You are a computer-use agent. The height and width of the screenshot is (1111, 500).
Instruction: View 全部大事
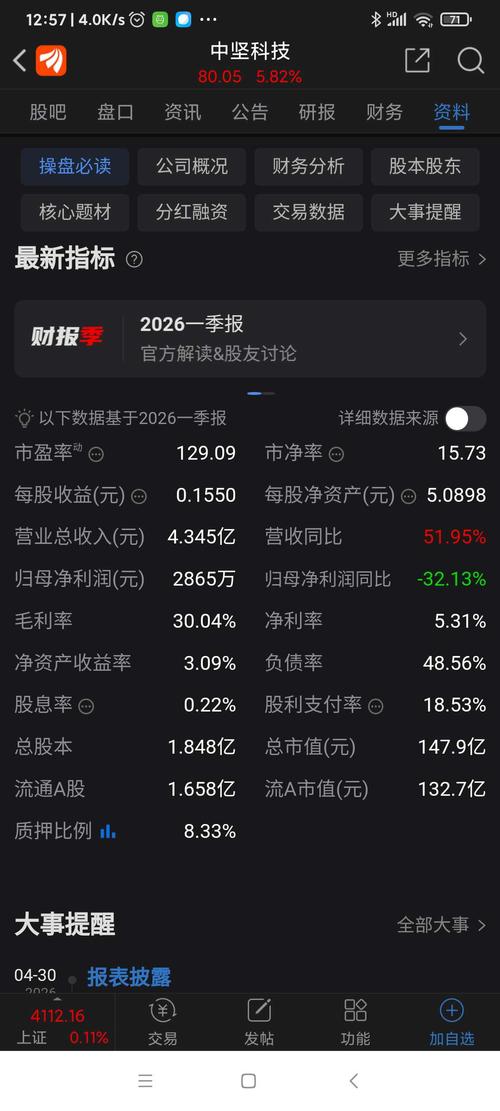[x=442, y=925]
